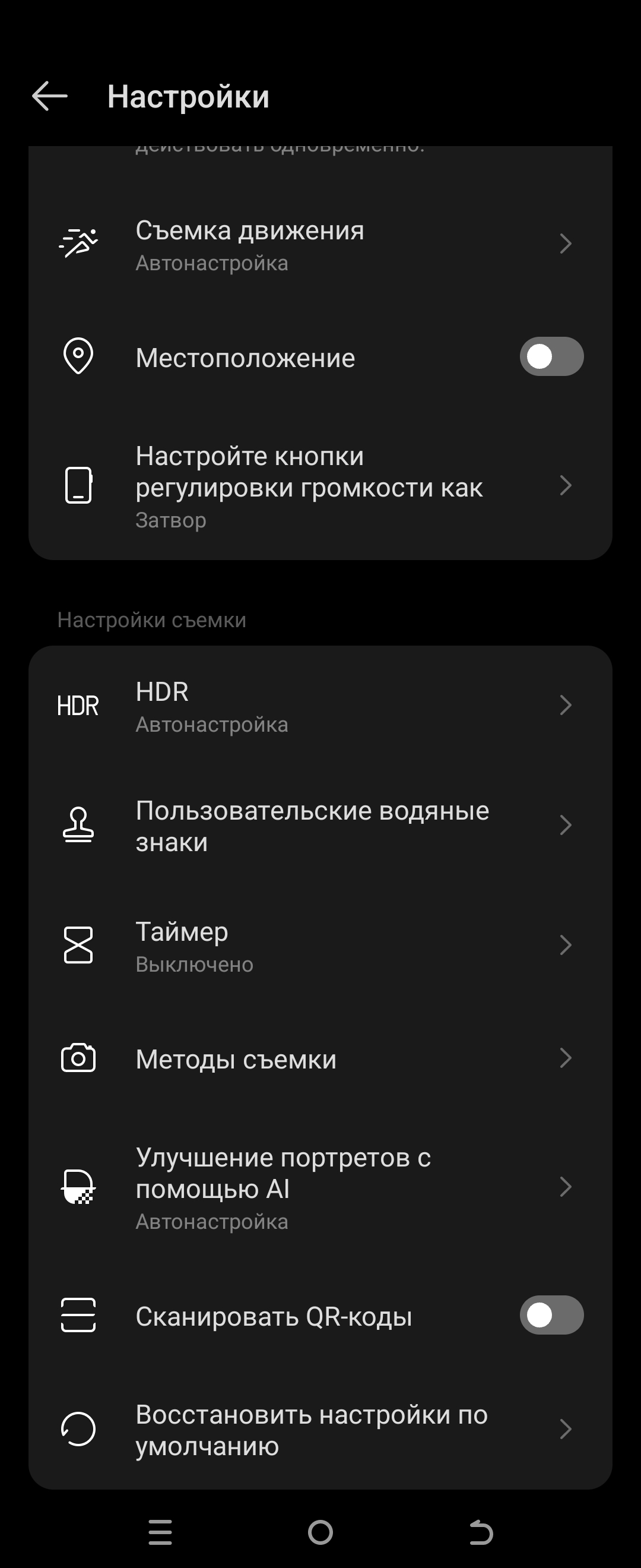Go back from Настройки screen
This screenshot has height=1568, width=641.
50,96
